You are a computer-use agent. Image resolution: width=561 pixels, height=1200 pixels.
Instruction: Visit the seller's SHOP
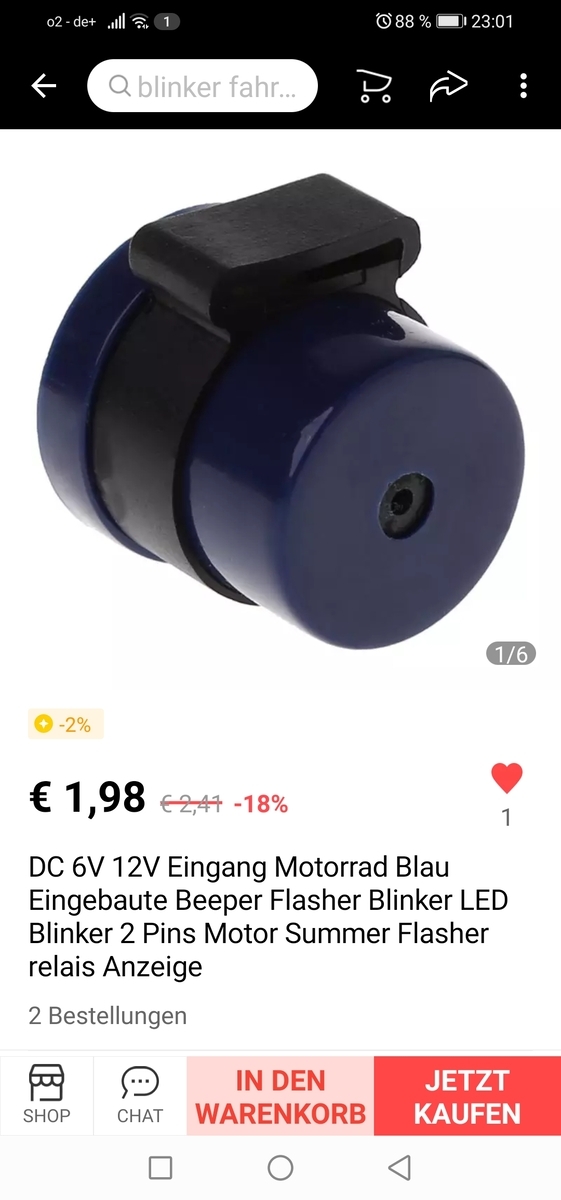(47, 1095)
